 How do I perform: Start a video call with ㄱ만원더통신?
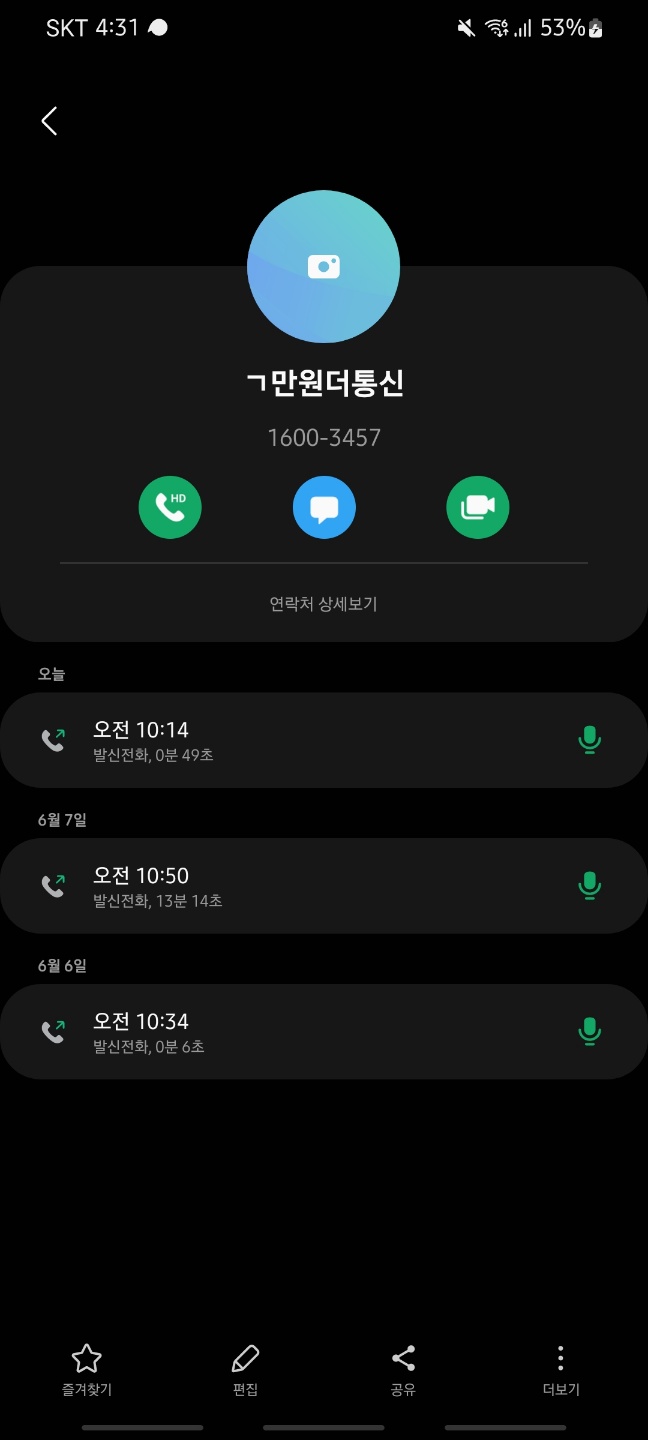tap(477, 508)
